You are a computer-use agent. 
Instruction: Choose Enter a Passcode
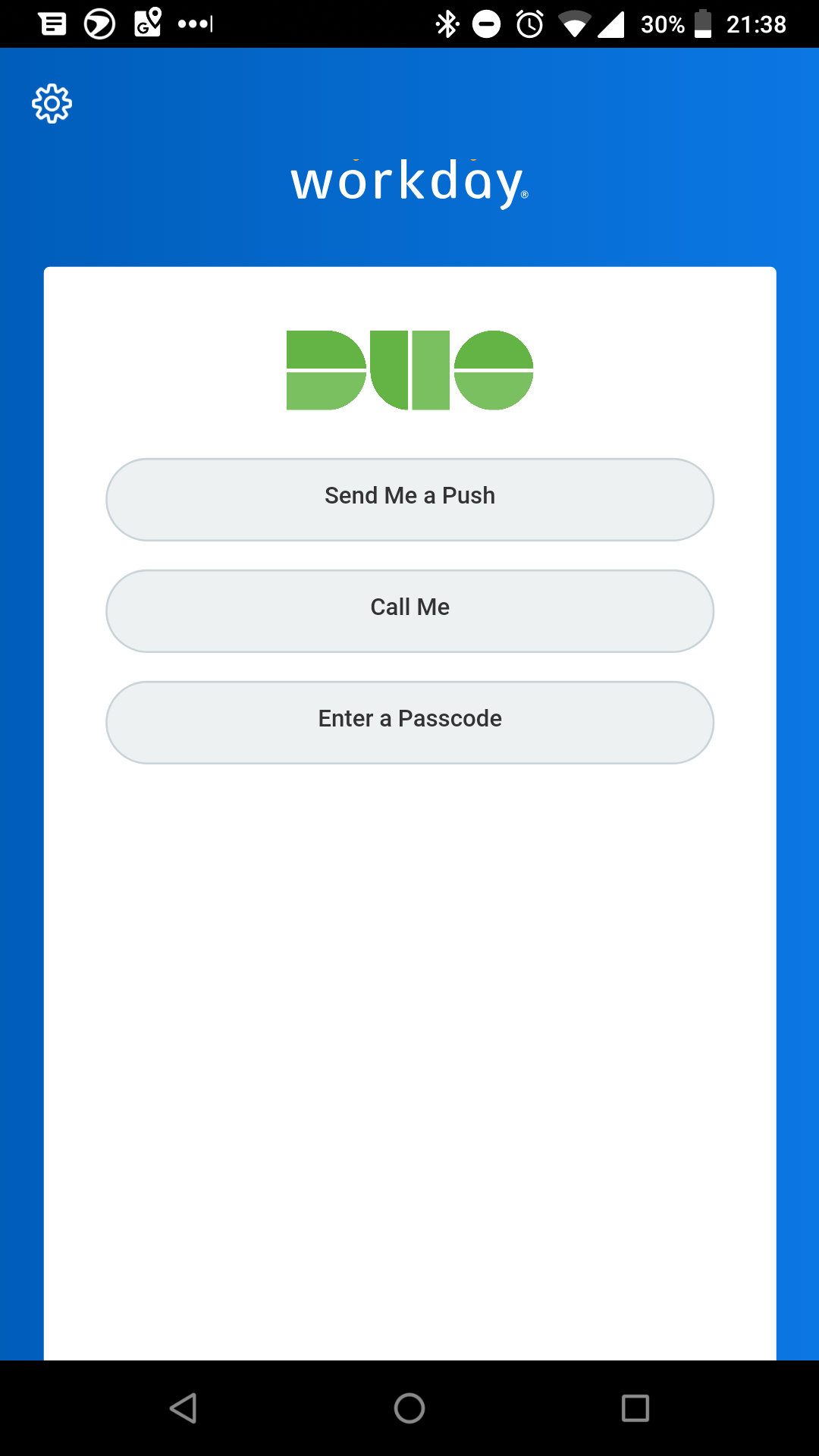click(x=409, y=722)
